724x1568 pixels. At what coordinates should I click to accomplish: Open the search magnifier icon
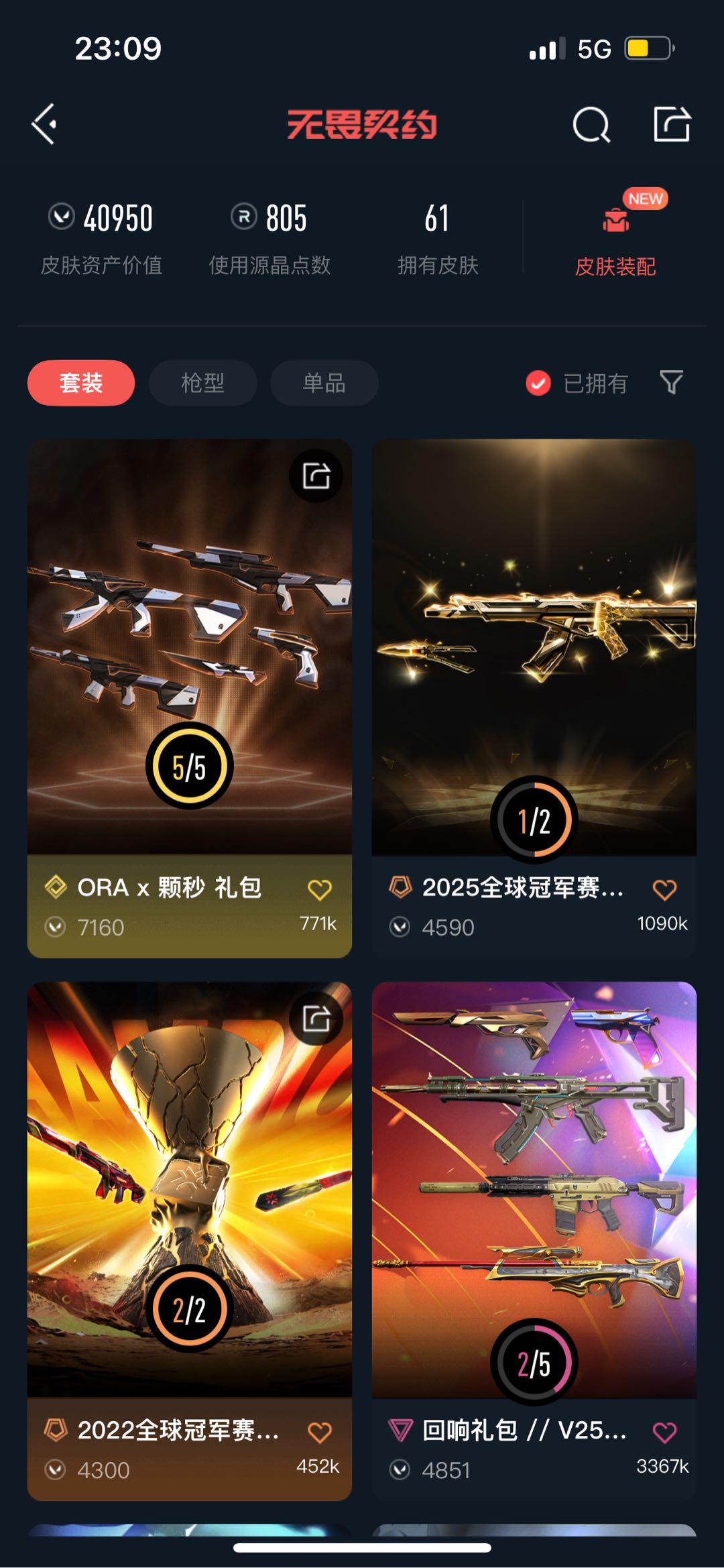[591, 124]
